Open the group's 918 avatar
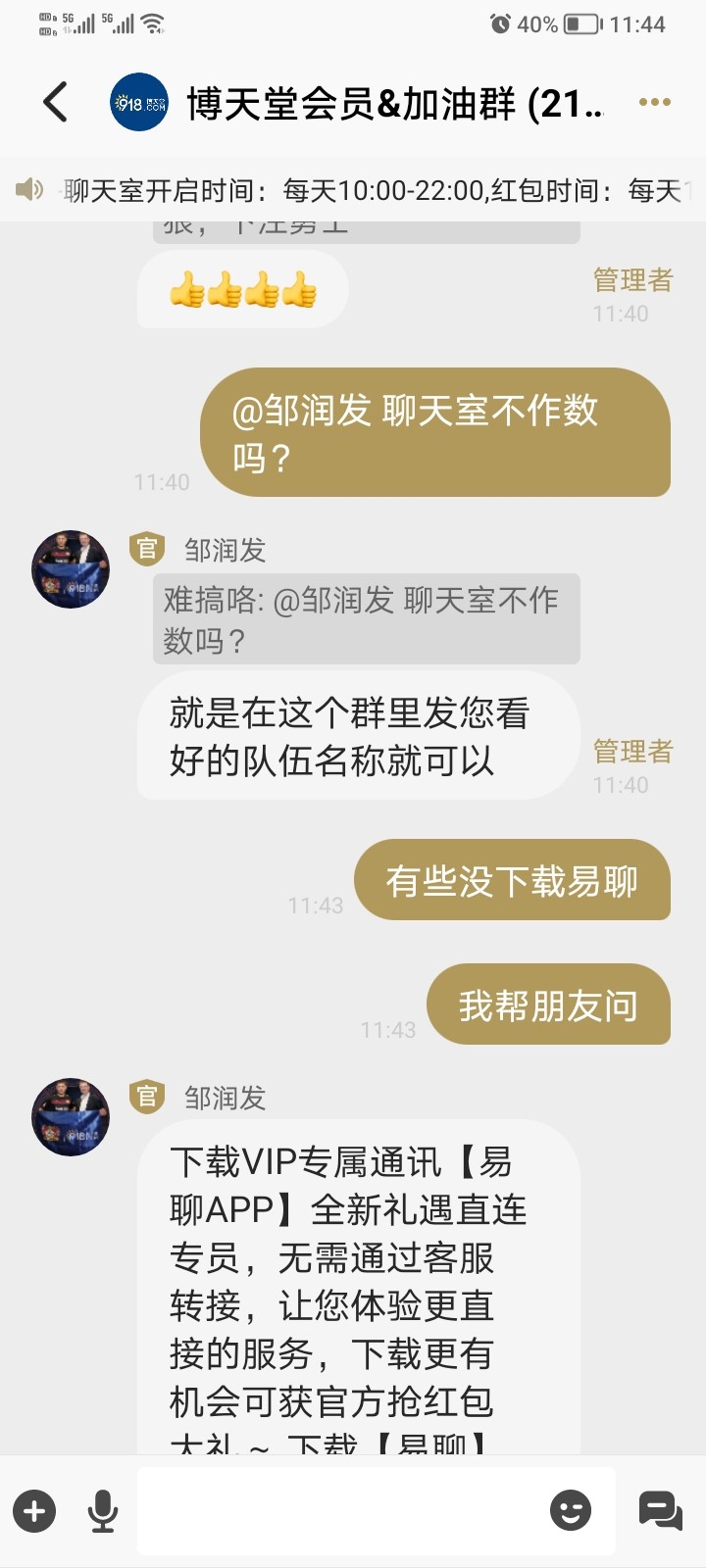This screenshot has height=1568, width=706. click(139, 102)
